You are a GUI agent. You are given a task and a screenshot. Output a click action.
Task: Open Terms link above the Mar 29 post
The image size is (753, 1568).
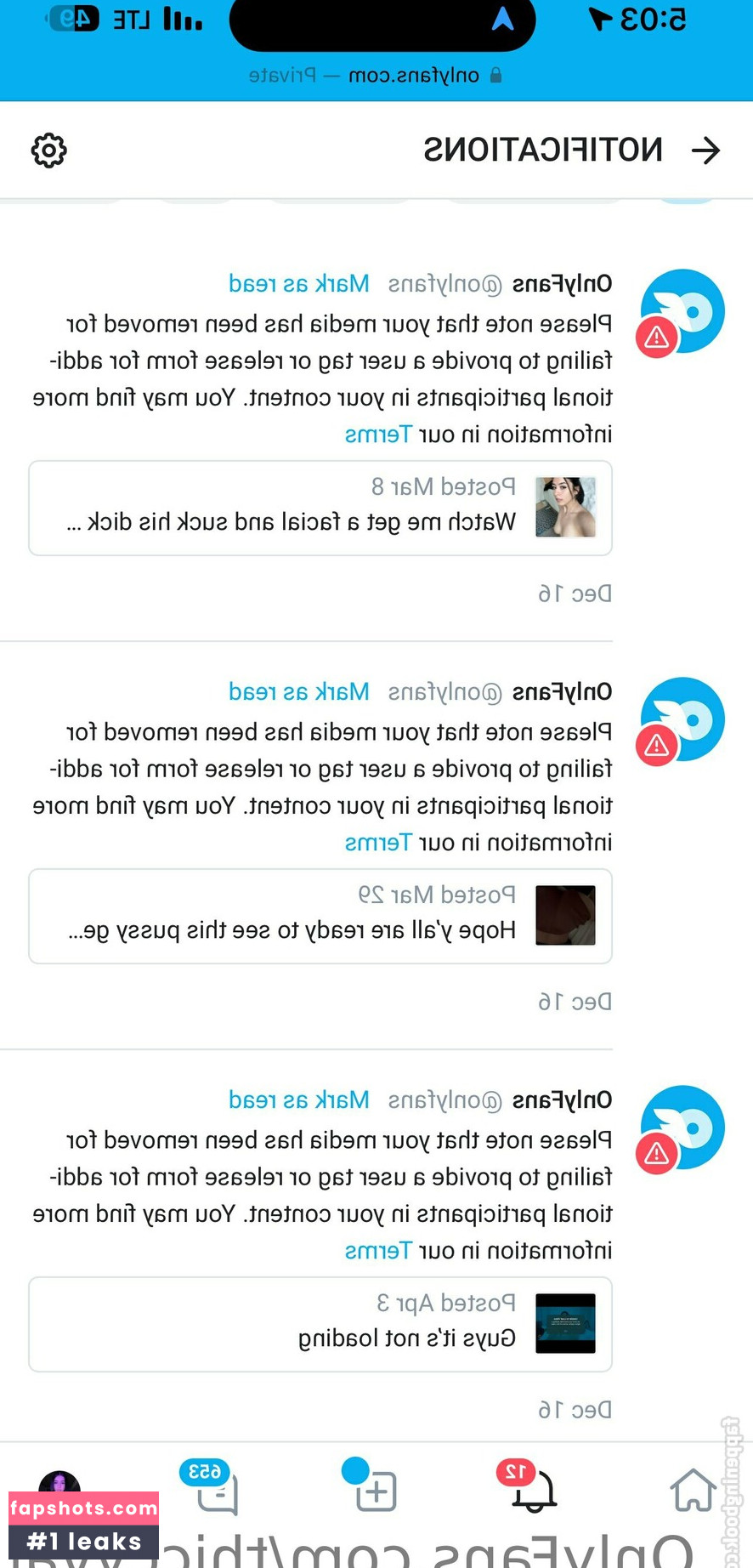(378, 844)
